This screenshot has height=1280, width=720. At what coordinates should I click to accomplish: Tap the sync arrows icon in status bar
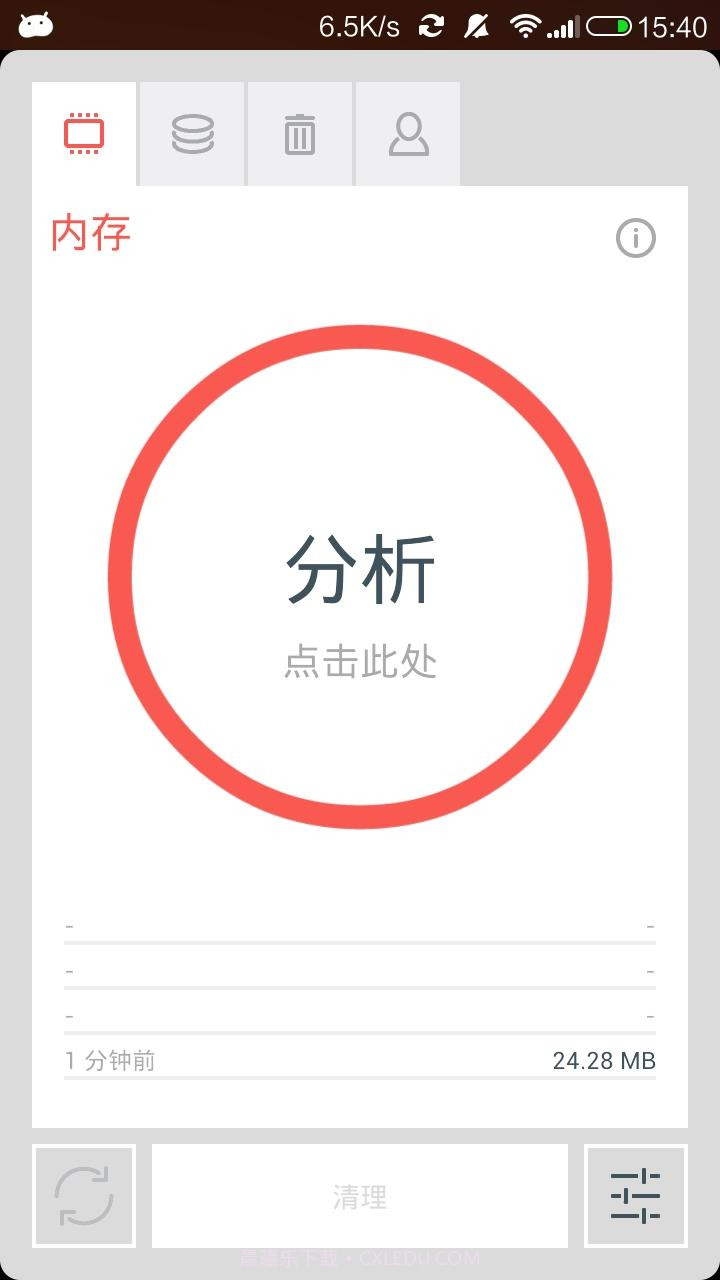[430, 26]
